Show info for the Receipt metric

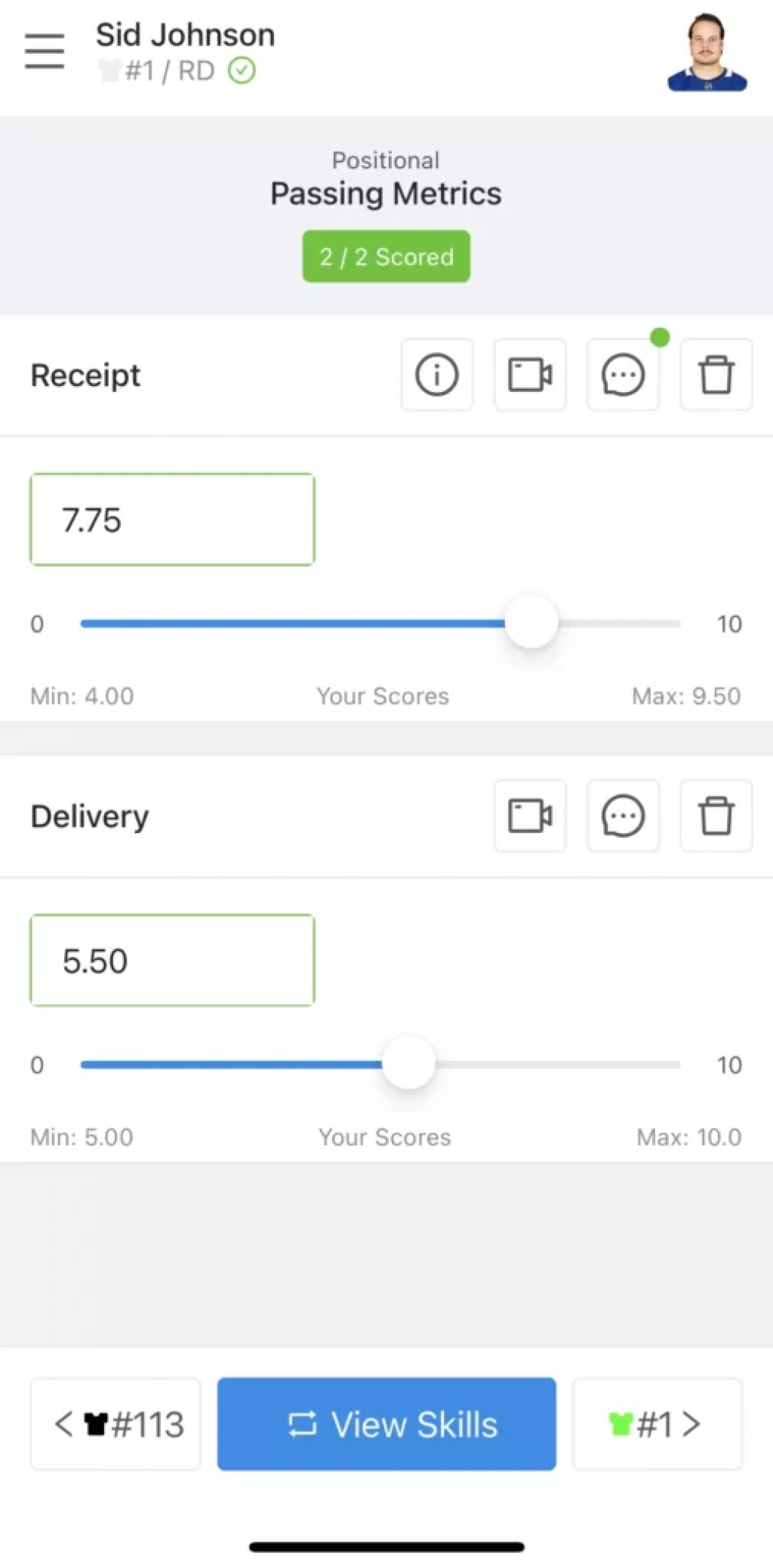tap(436, 375)
